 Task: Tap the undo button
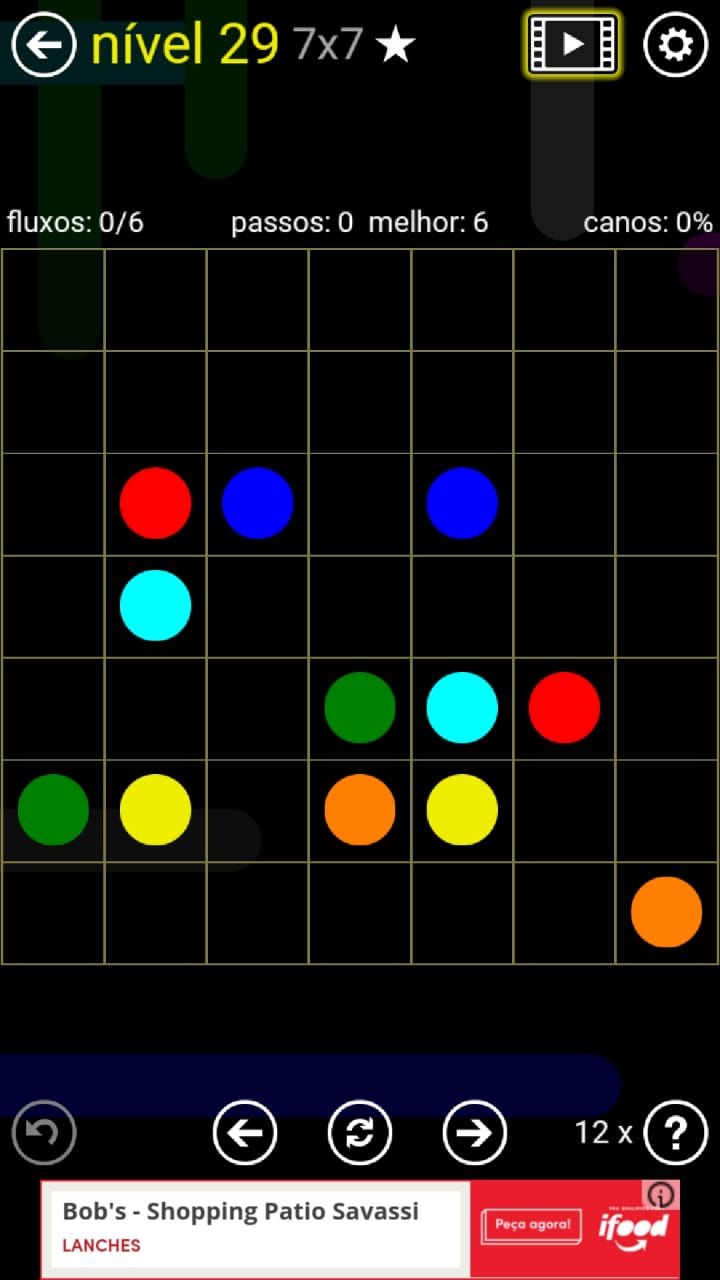point(44,1132)
